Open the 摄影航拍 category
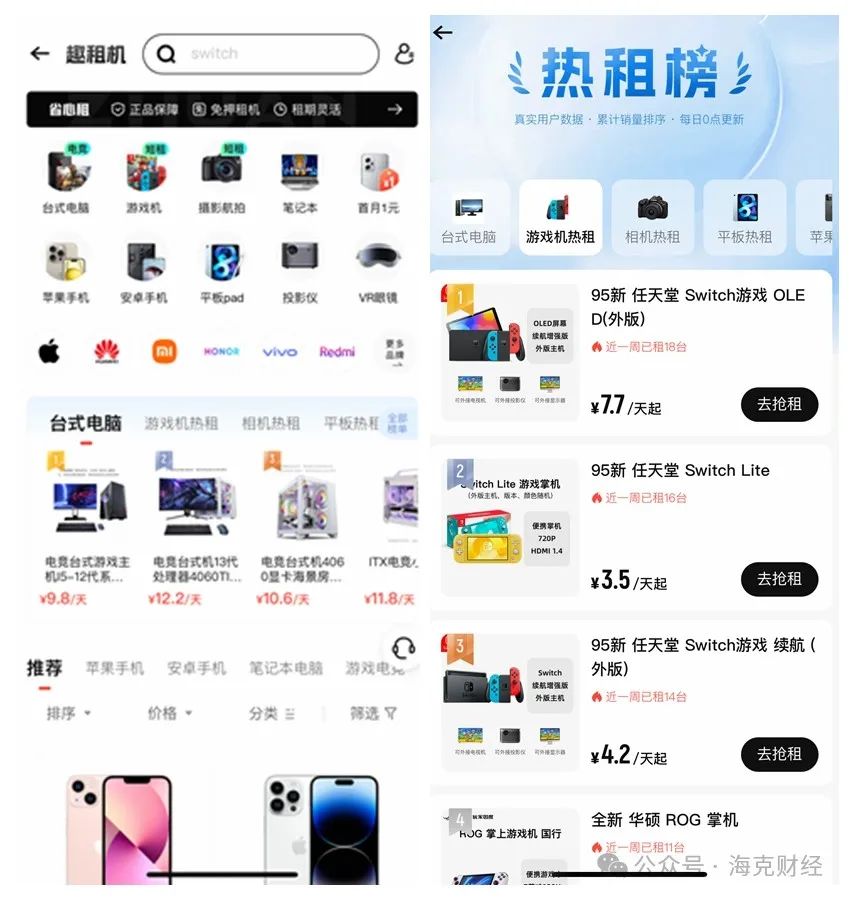Screen dimensions: 850x900 pos(222,180)
